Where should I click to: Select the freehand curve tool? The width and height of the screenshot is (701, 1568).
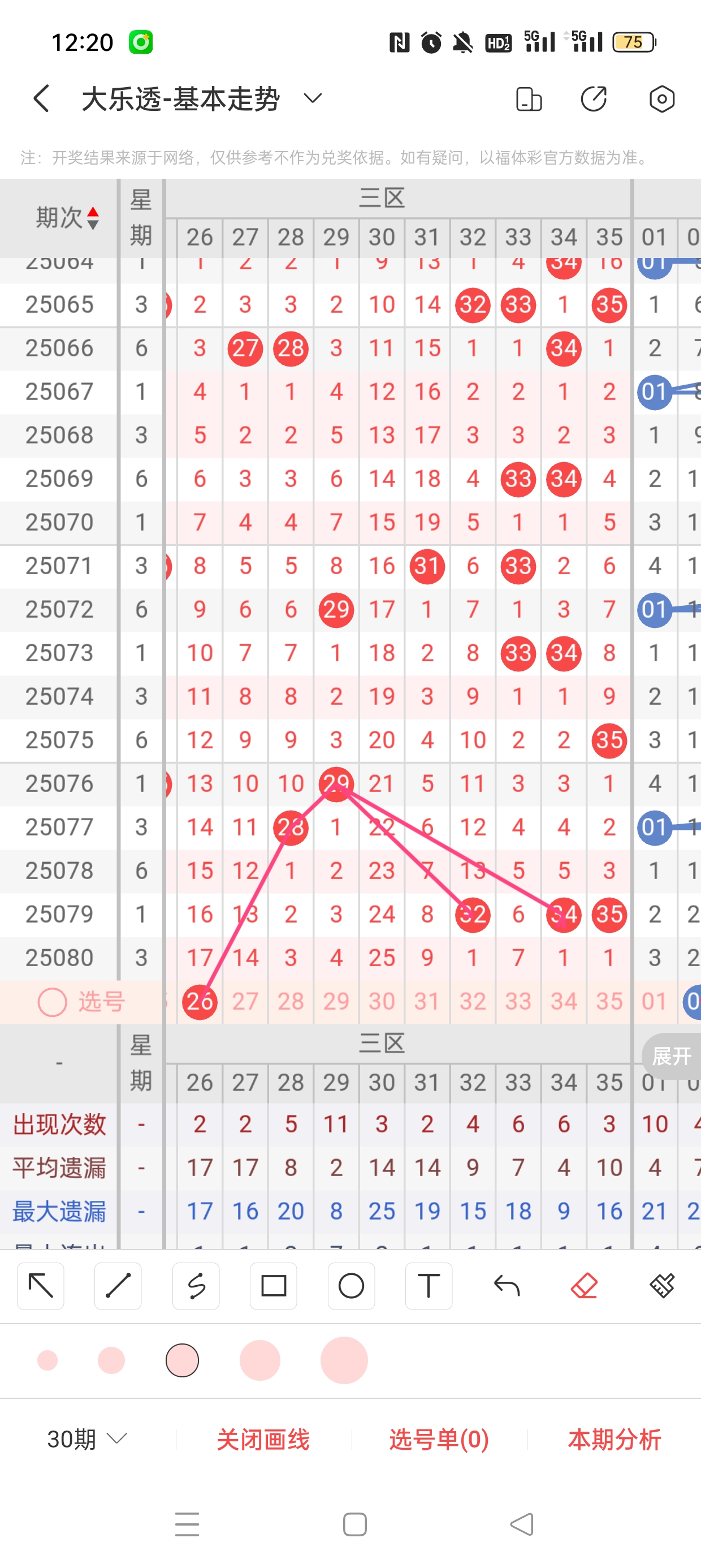(x=196, y=1286)
